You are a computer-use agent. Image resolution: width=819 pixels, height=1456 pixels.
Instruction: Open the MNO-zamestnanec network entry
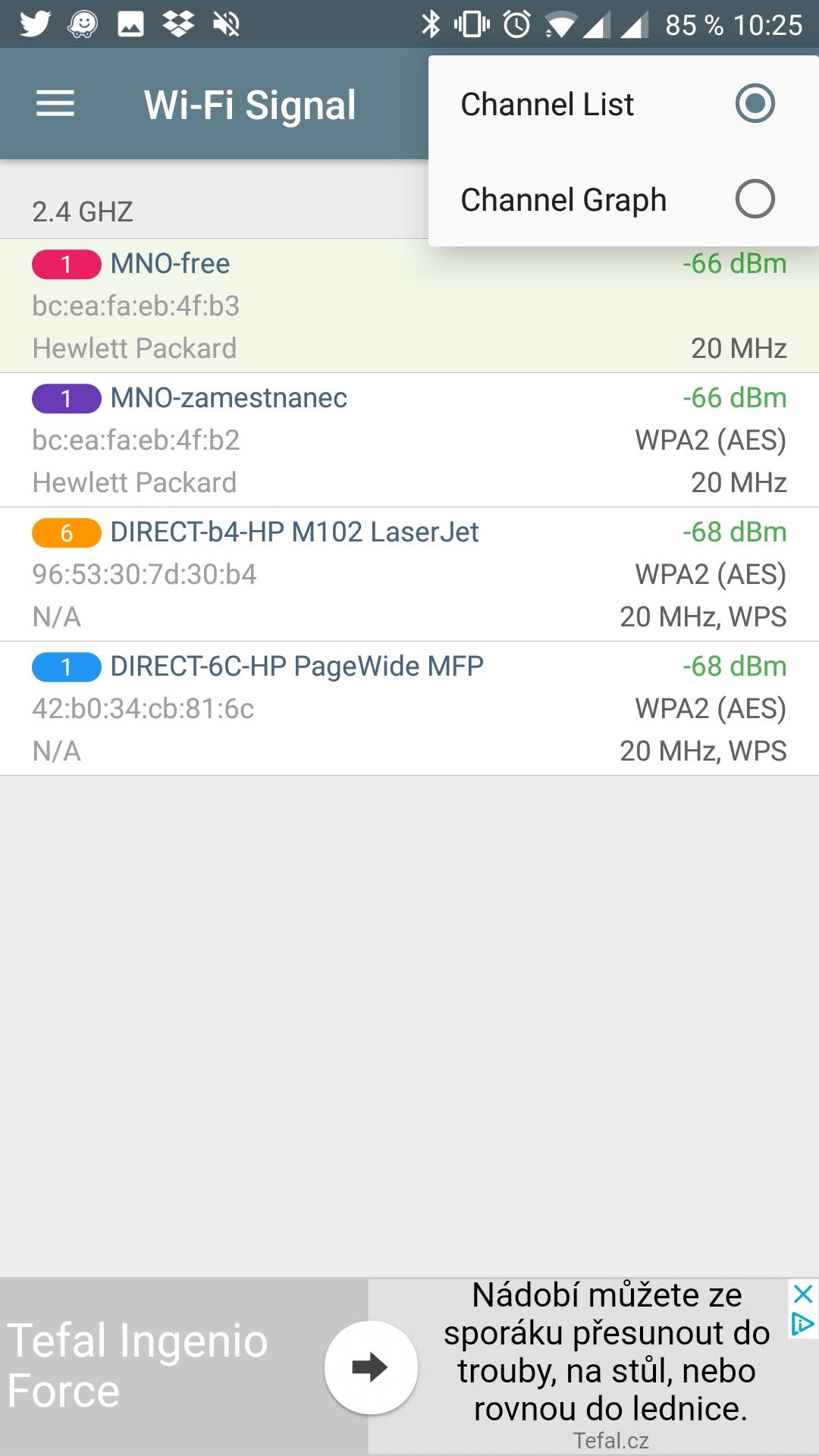click(409, 440)
